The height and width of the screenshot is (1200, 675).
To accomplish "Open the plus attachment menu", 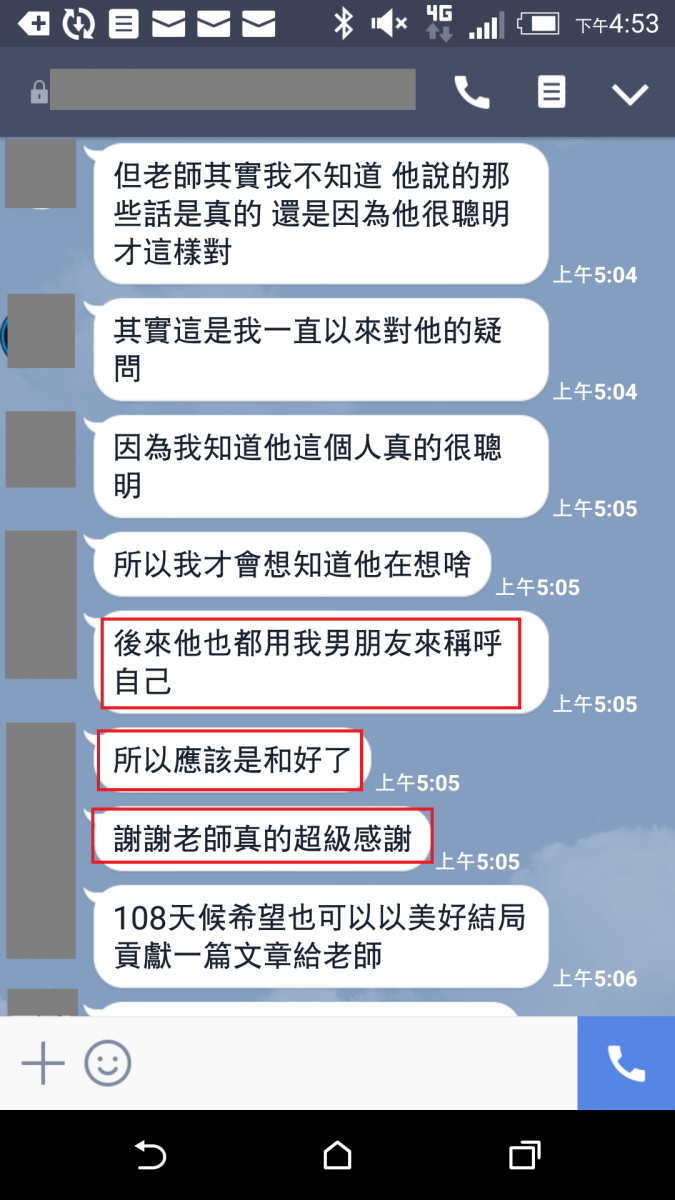I will 43,1063.
